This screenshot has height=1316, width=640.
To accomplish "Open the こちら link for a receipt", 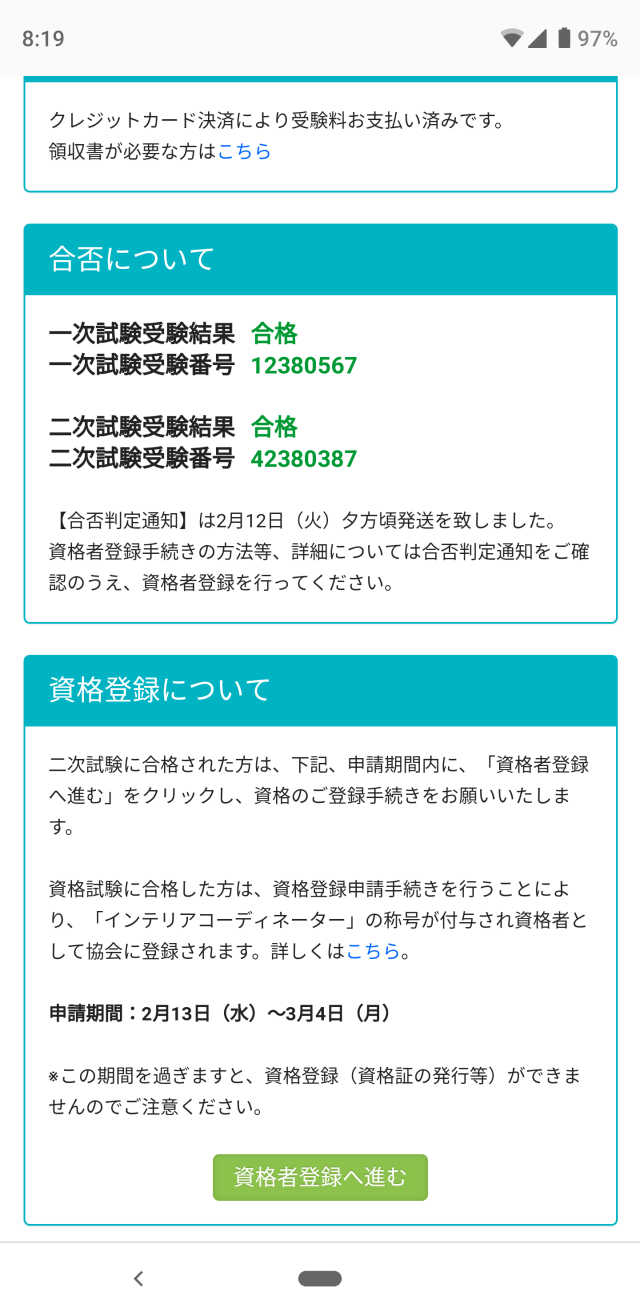I will point(244,152).
